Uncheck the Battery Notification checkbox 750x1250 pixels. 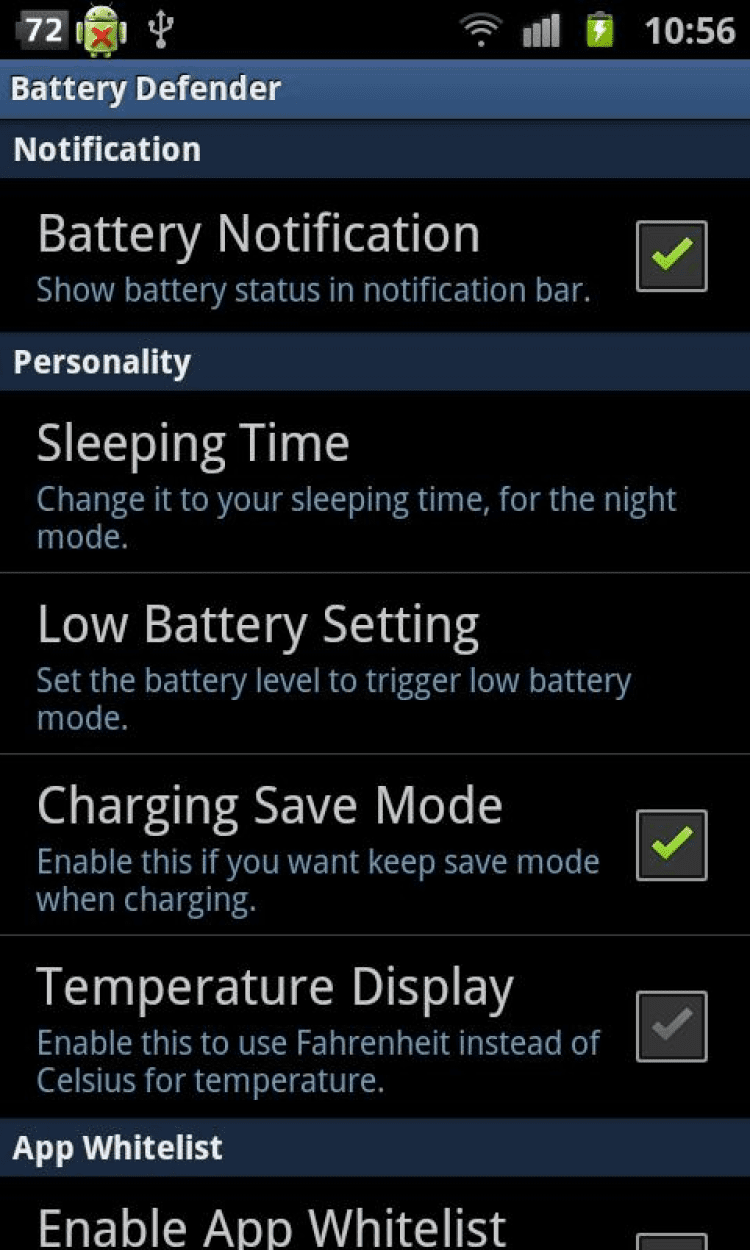coord(671,256)
